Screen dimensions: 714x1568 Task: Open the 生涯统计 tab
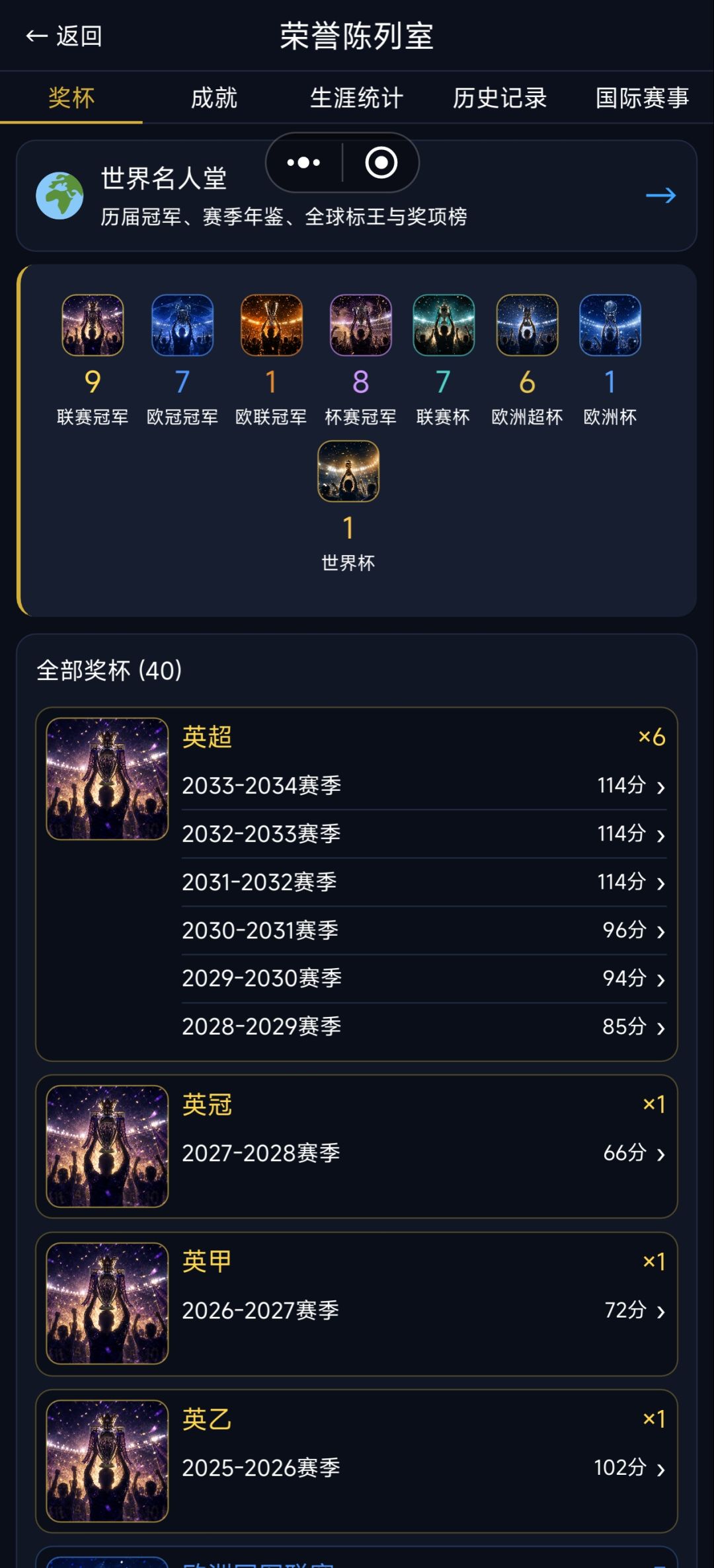coord(357,98)
